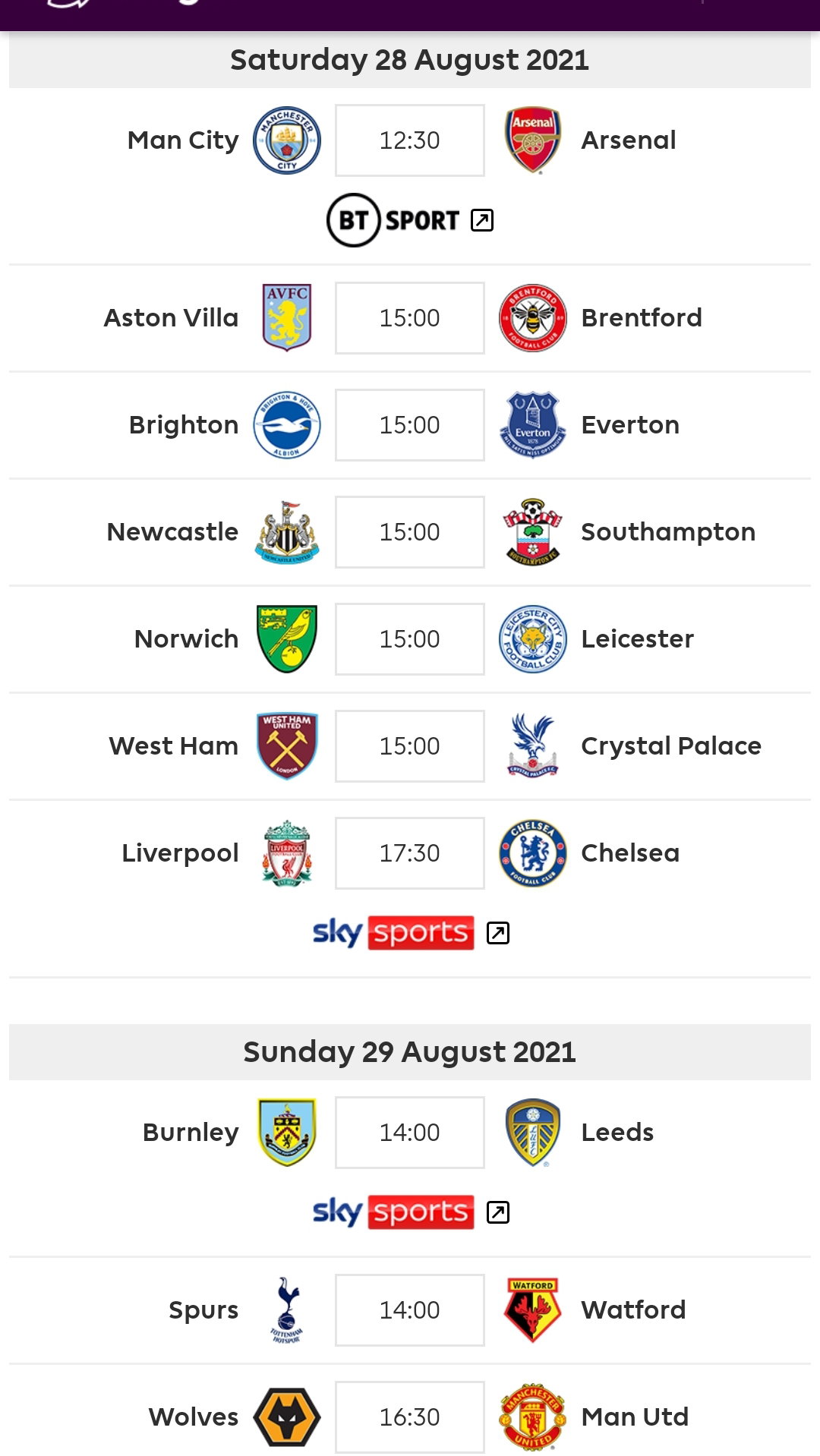Open Burnley vs Leeds fixture

(x=410, y=1133)
